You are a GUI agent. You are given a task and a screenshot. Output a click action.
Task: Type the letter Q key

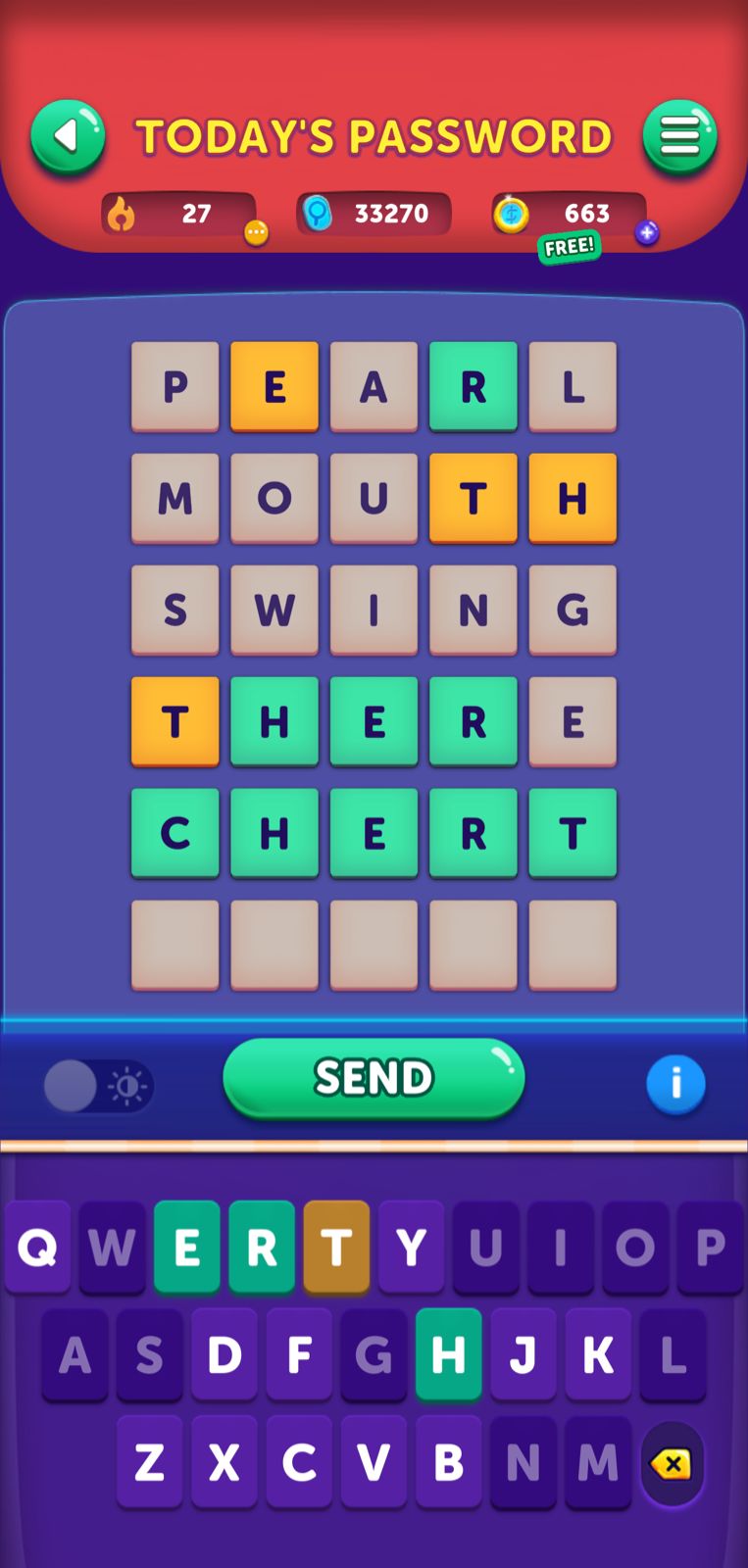[x=37, y=1248]
